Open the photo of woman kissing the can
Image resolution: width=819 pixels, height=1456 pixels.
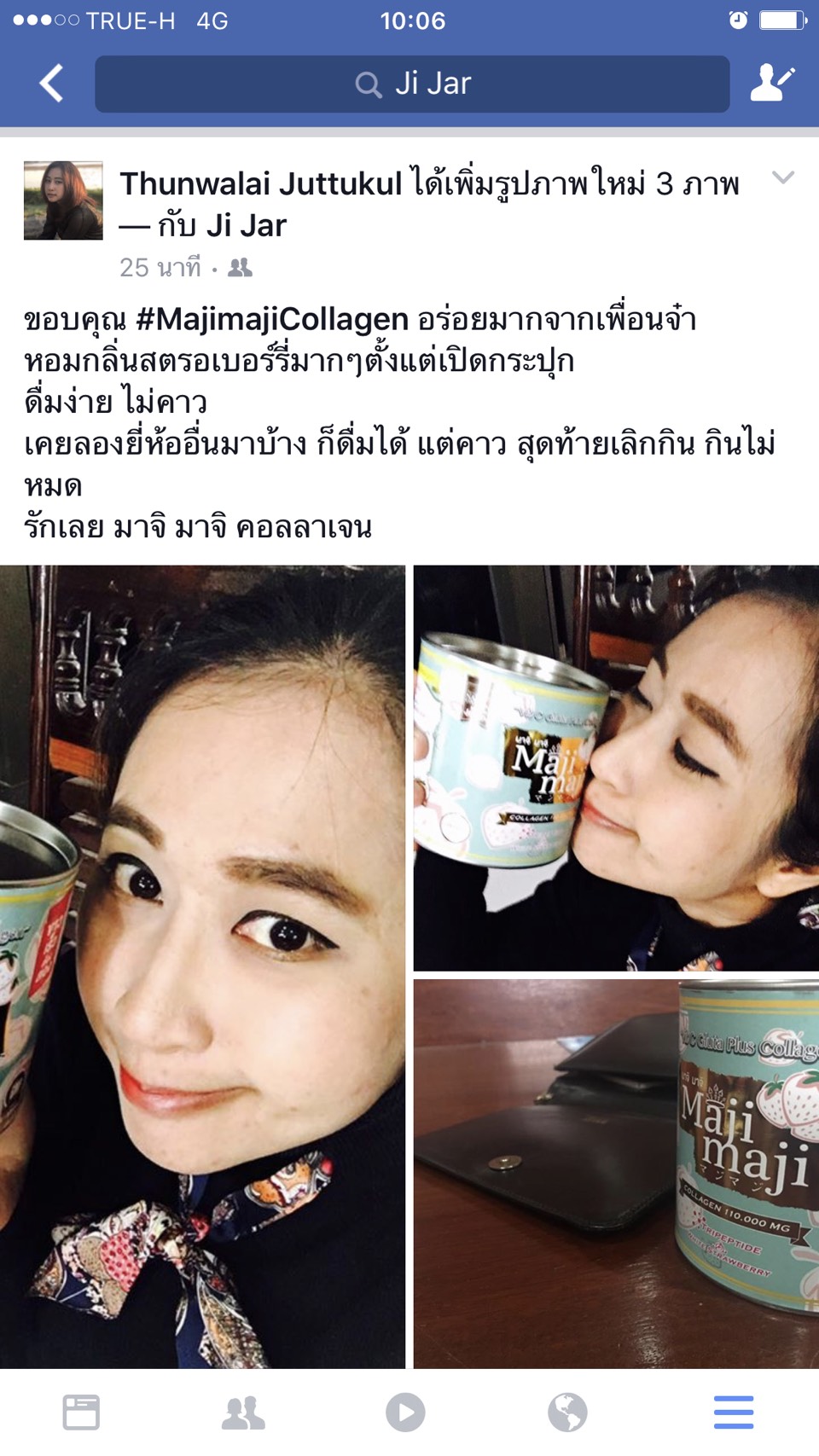coord(616,768)
